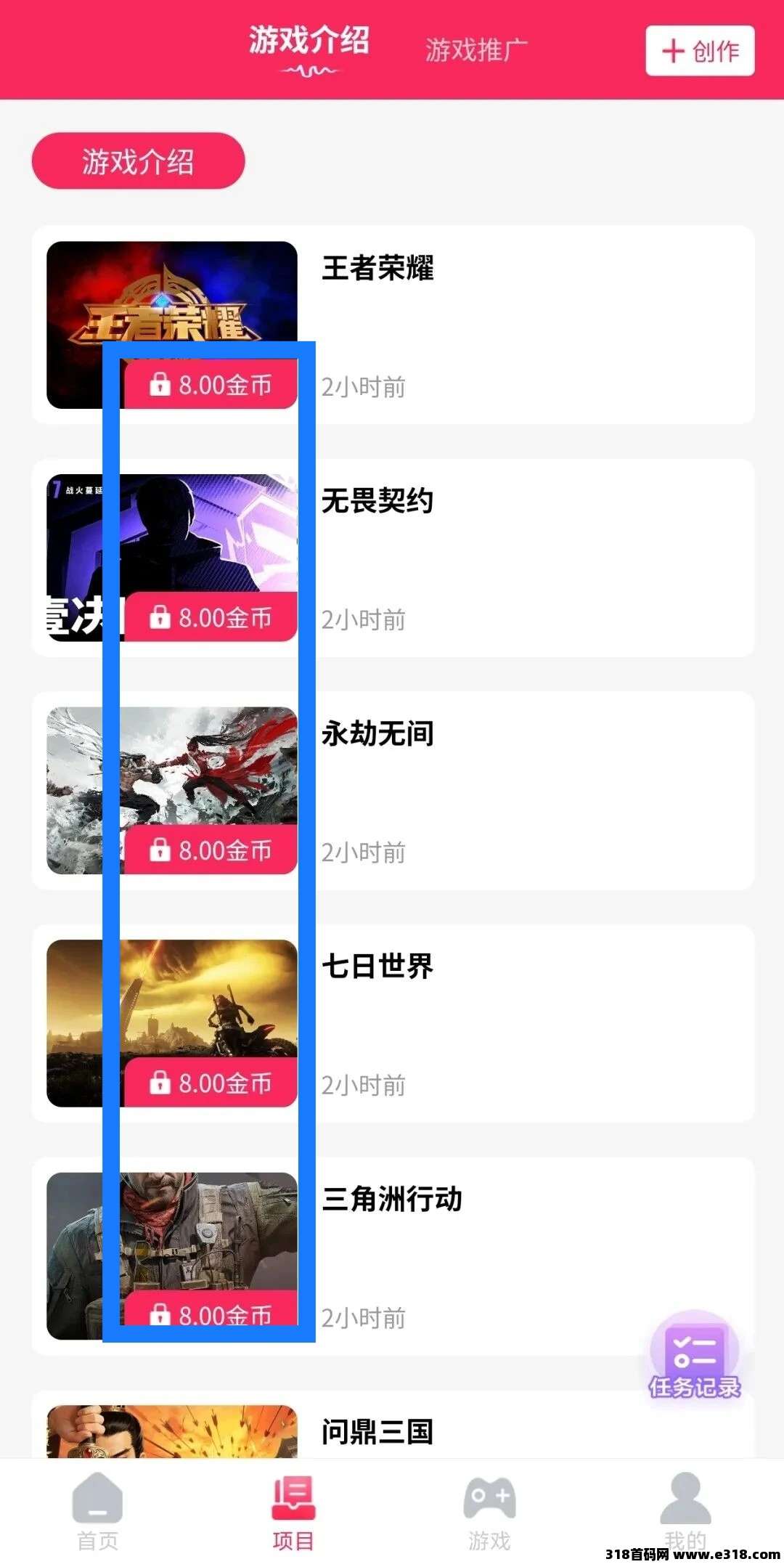The width and height of the screenshot is (784, 1567).
Task: Select the 游戏介绍 pill chip
Action: (138, 161)
